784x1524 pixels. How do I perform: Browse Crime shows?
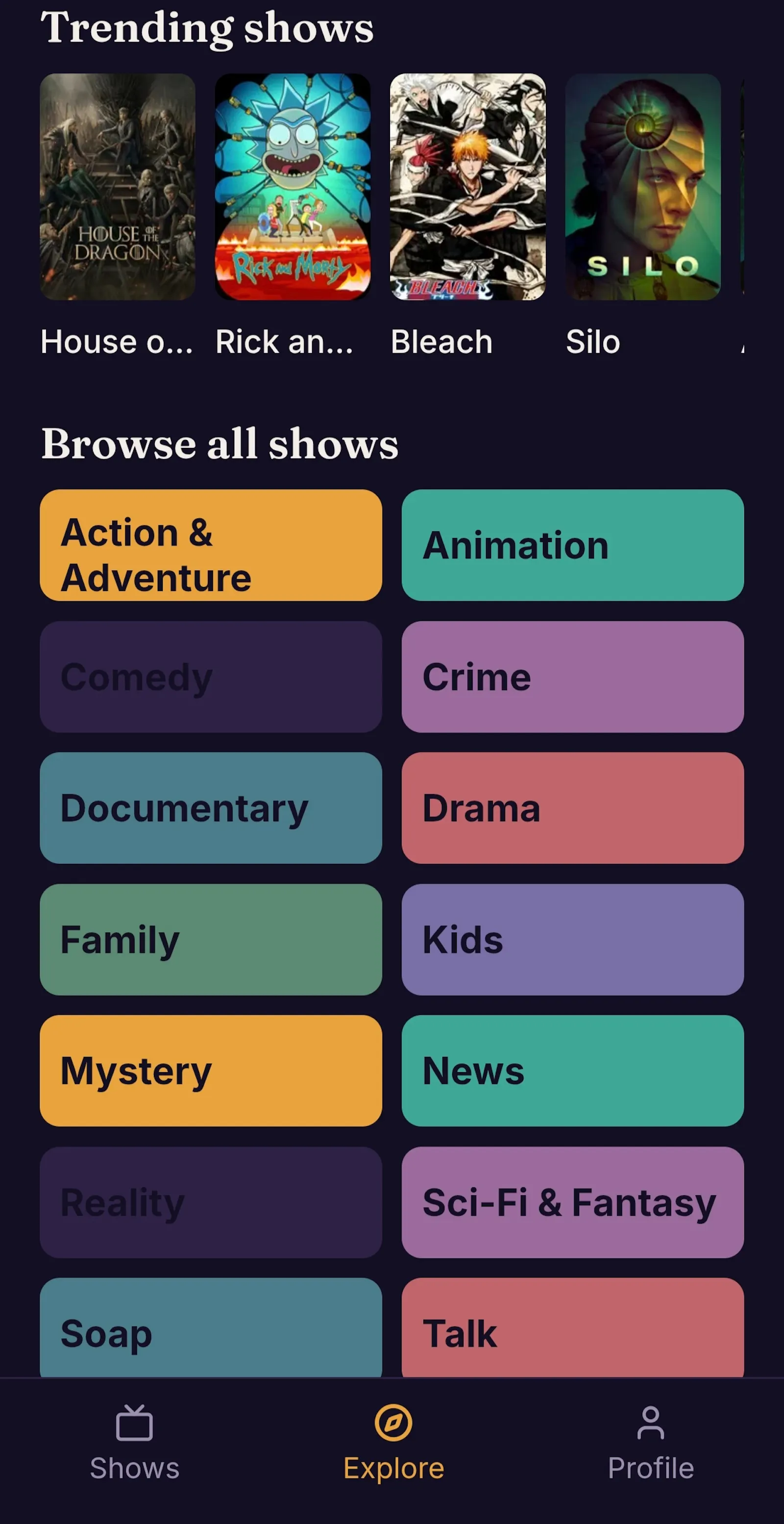(572, 676)
